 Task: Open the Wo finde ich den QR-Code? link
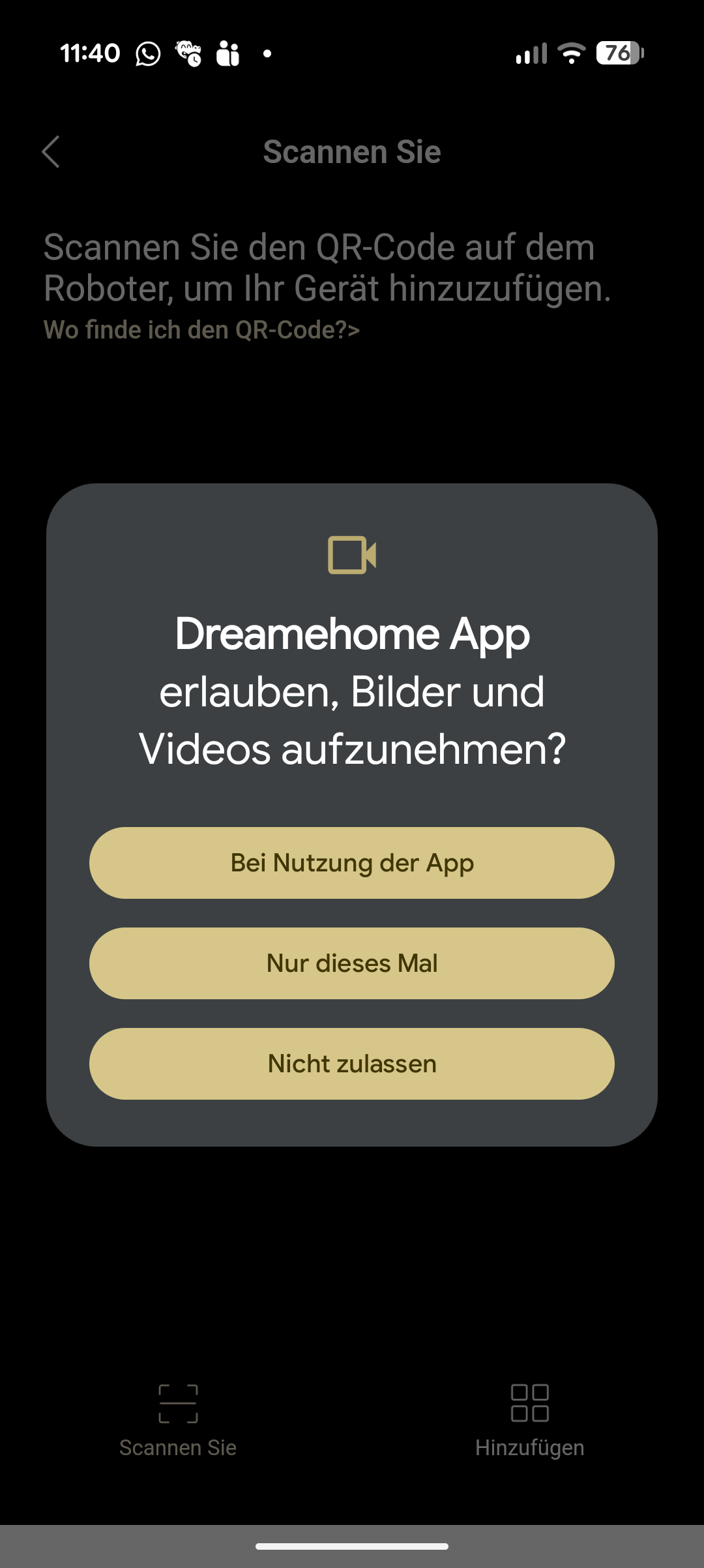pos(201,330)
